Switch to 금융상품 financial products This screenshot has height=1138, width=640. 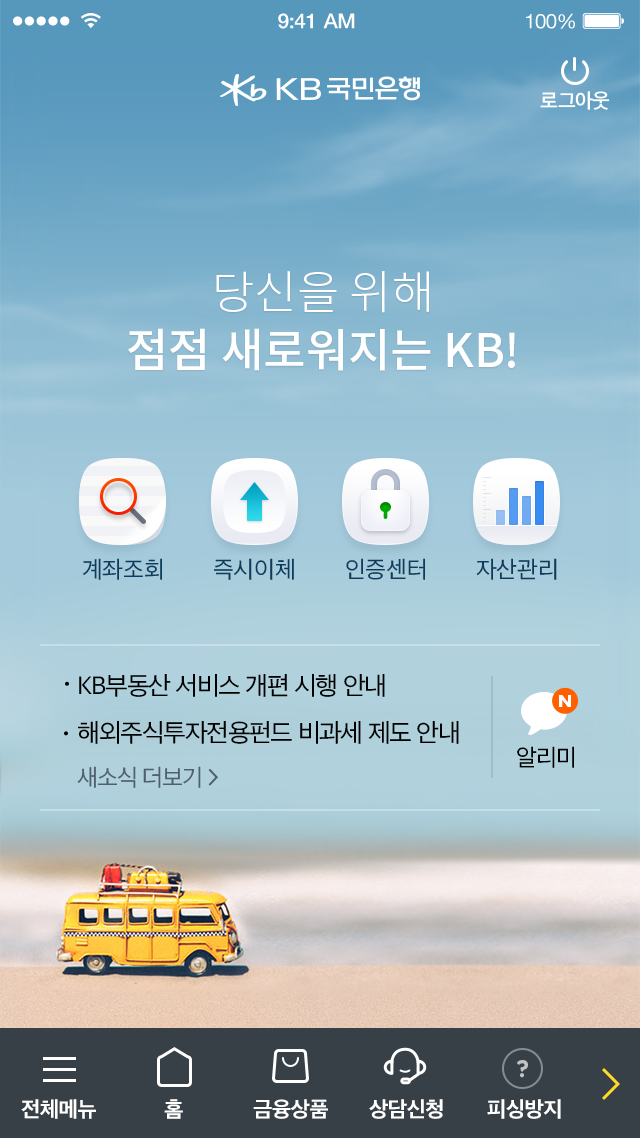(x=290, y=1083)
